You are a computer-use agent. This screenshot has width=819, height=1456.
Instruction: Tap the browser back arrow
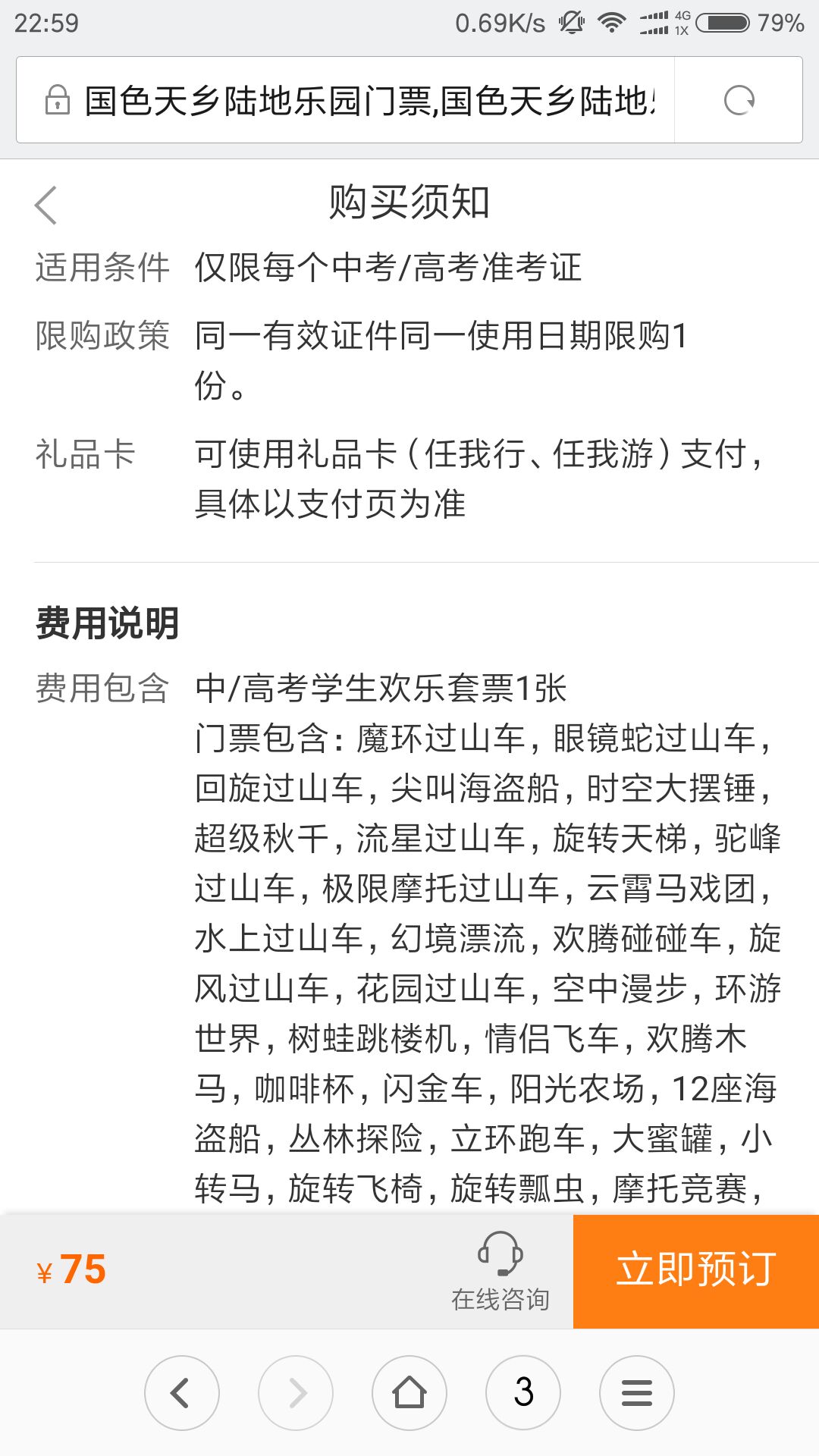point(182,1393)
